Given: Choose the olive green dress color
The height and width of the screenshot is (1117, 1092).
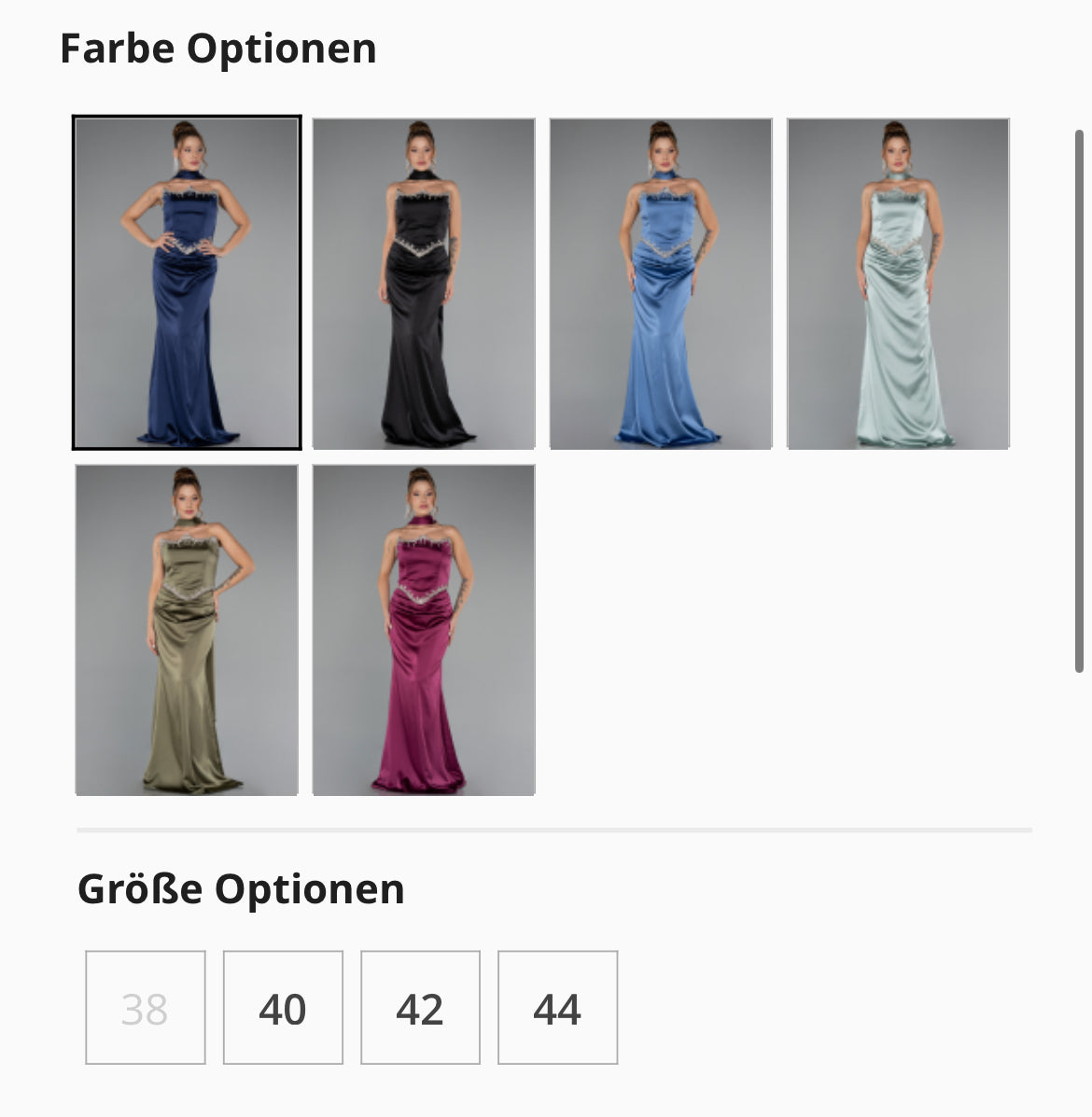Looking at the screenshot, I should pos(187,630).
